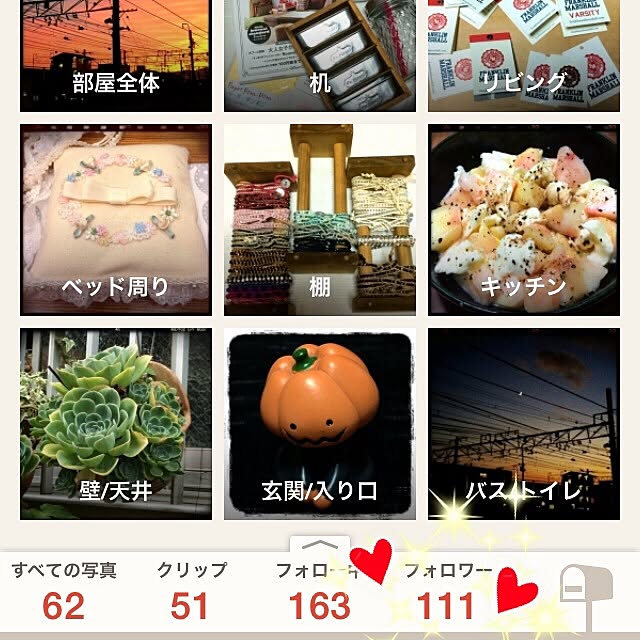The height and width of the screenshot is (640, 640).
Task: Switch to the クリップ tab
Action: [x=191, y=592]
